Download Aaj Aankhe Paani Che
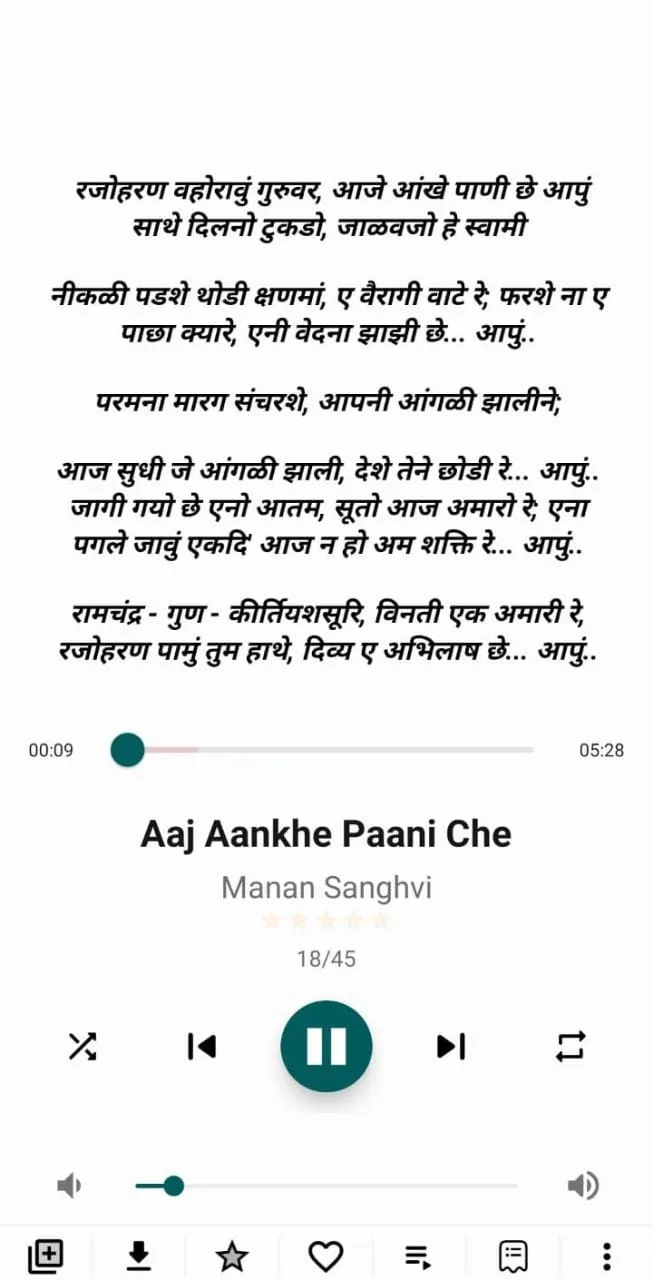The height and width of the screenshot is (1280, 653). tap(139, 1255)
